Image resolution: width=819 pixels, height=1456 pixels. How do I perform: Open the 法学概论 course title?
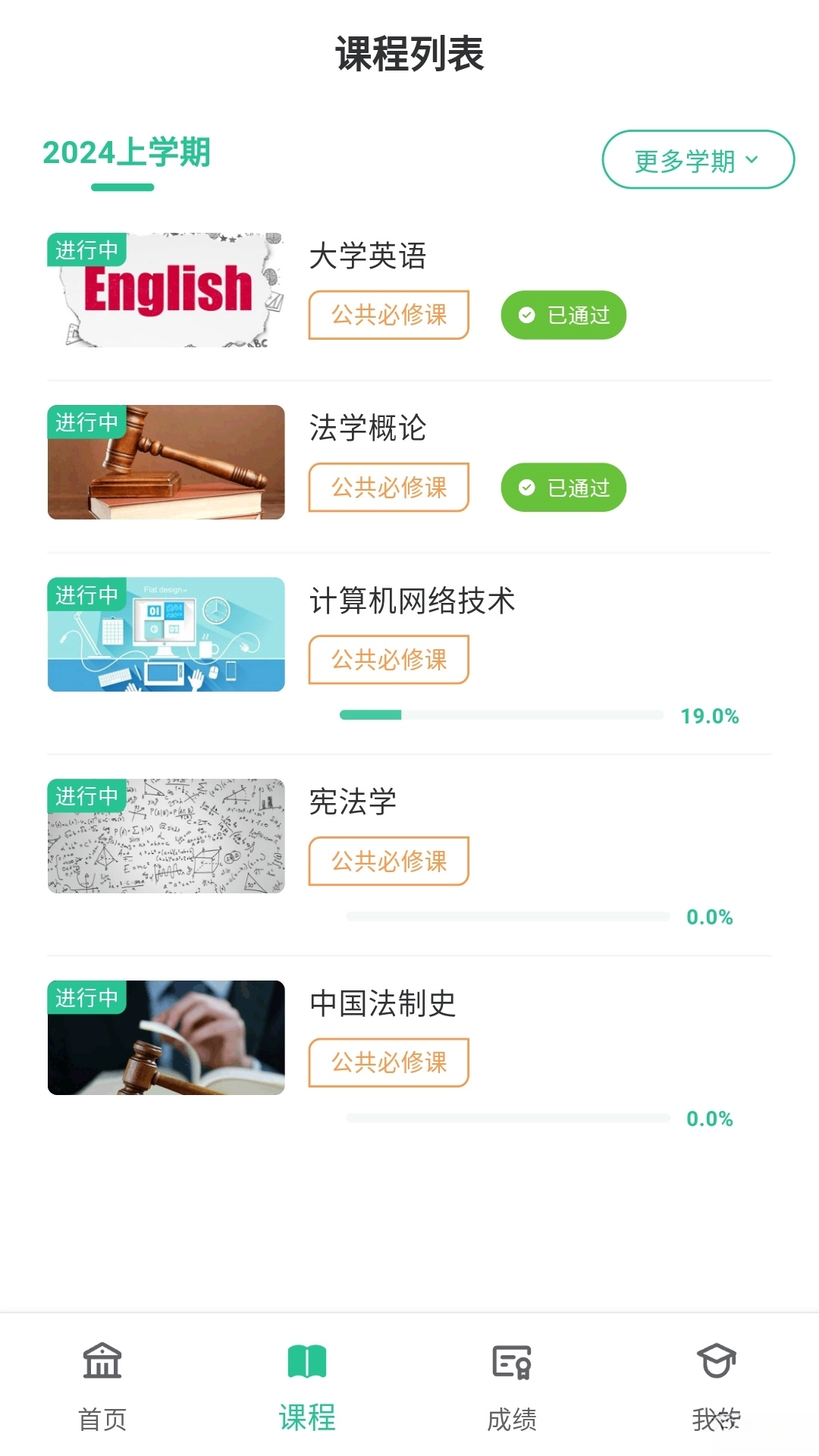click(369, 430)
